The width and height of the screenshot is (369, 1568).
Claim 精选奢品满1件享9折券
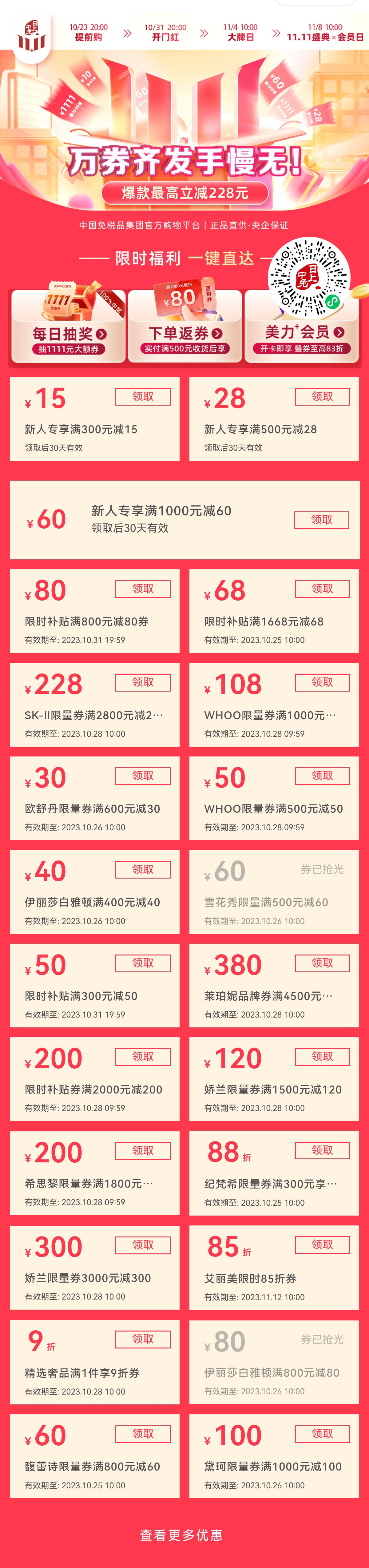tap(142, 1339)
